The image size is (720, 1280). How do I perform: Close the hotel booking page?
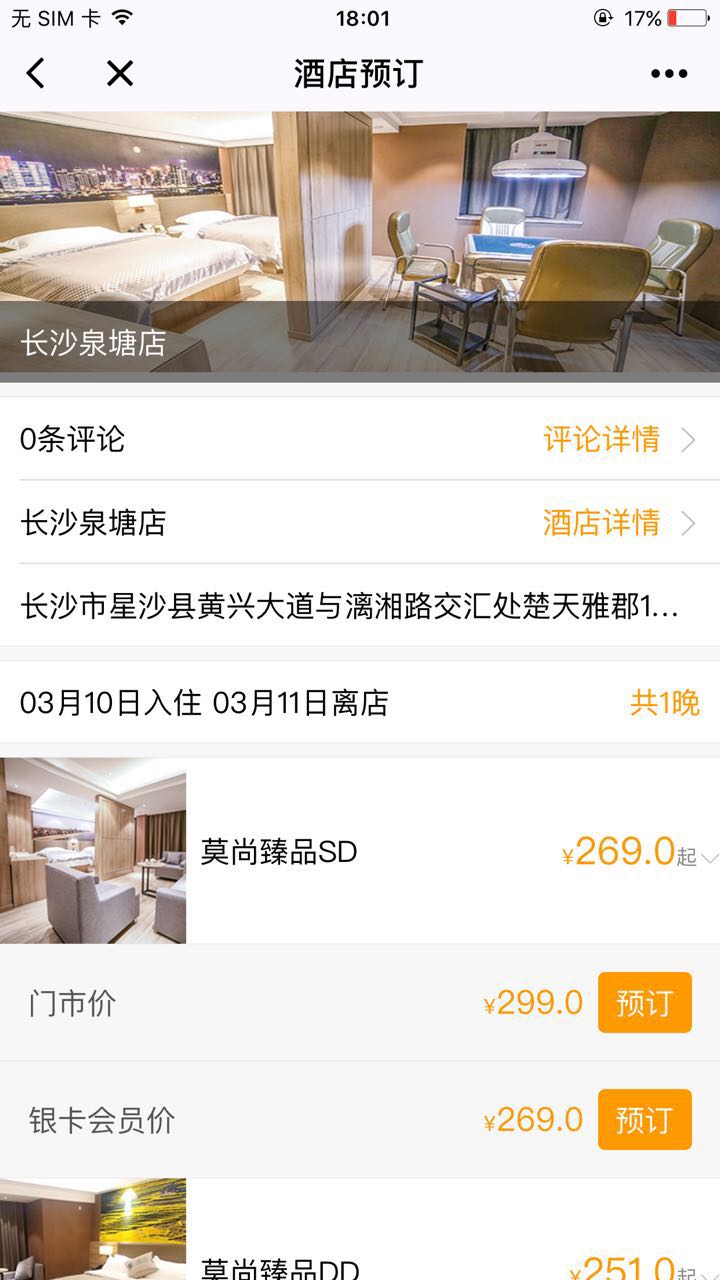click(x=120, y=73)
